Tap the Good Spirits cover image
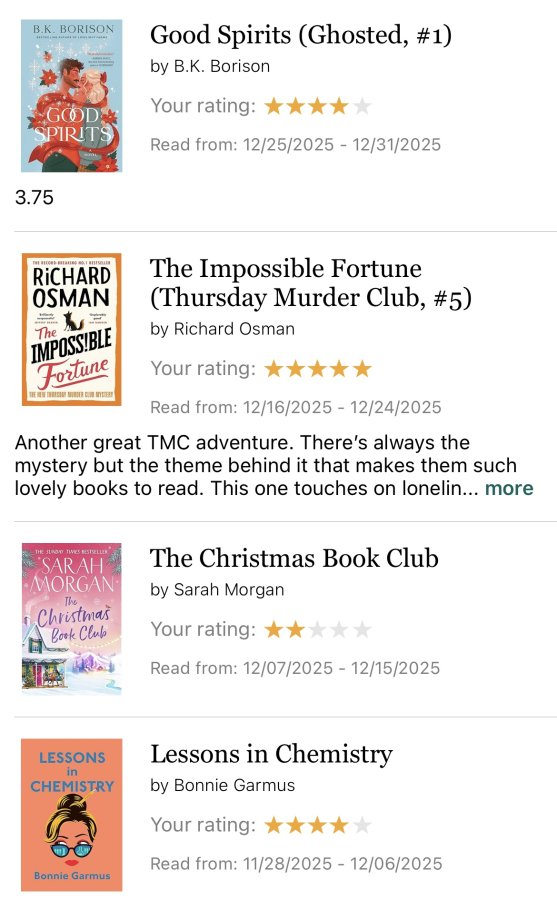Viewport: 557px width, 900px height. [x=72, y=96]
